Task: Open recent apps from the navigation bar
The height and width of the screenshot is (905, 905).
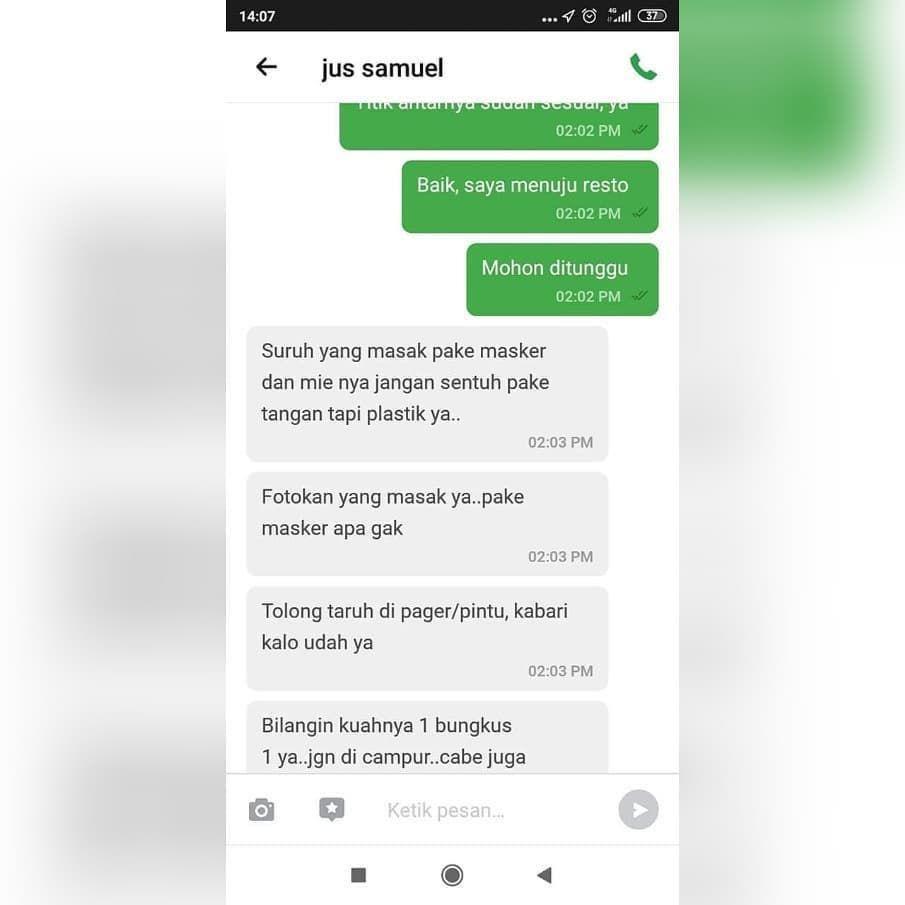Action: pyautogui.click(x=358, y=876)
